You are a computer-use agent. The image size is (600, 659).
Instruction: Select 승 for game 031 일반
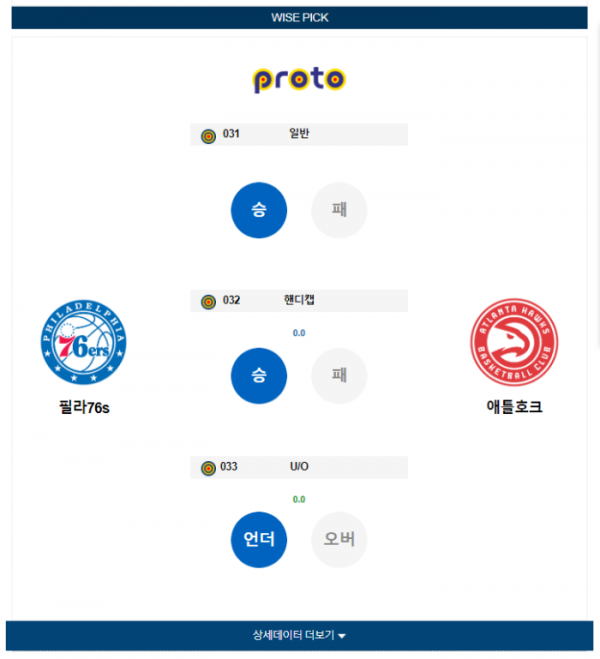259,210
